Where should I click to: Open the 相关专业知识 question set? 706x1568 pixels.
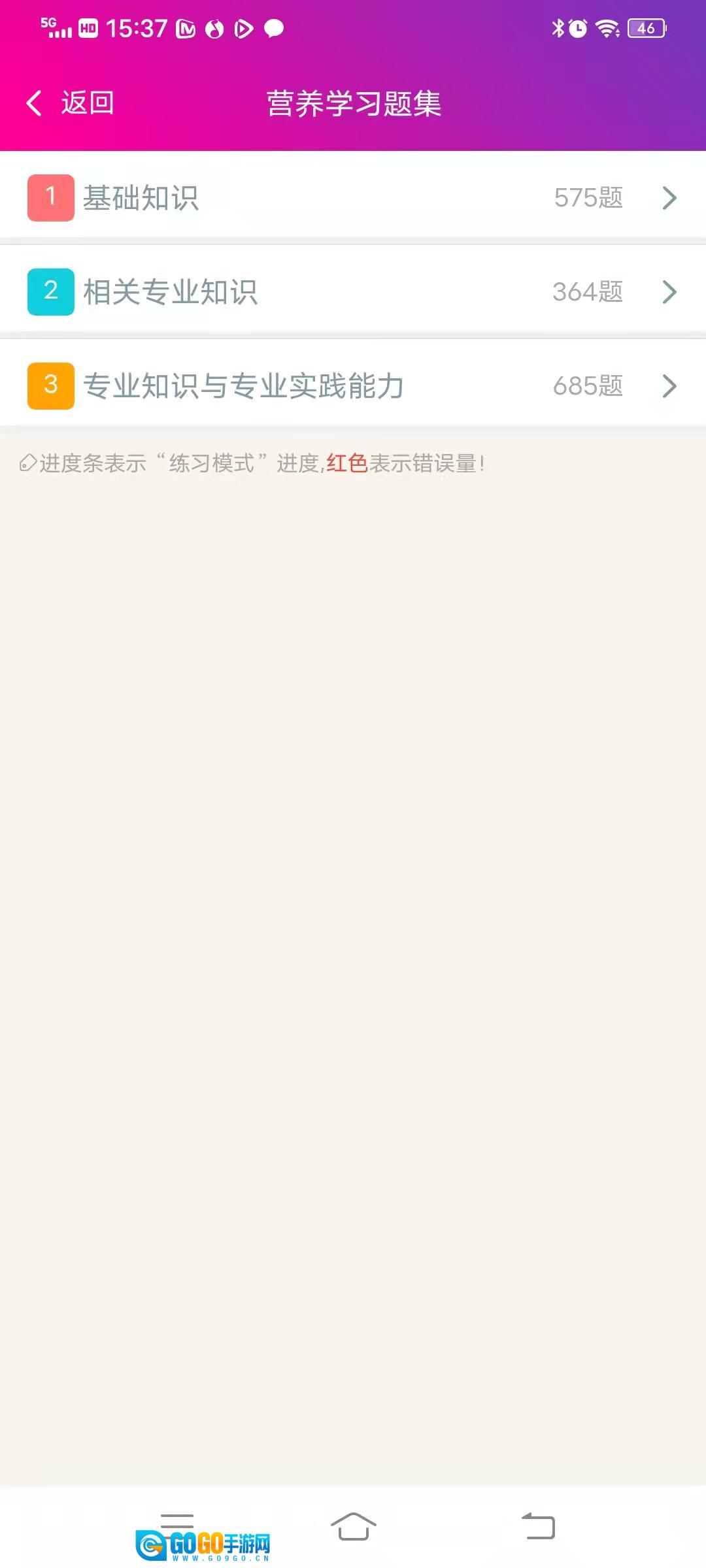(x=353, y=291)
